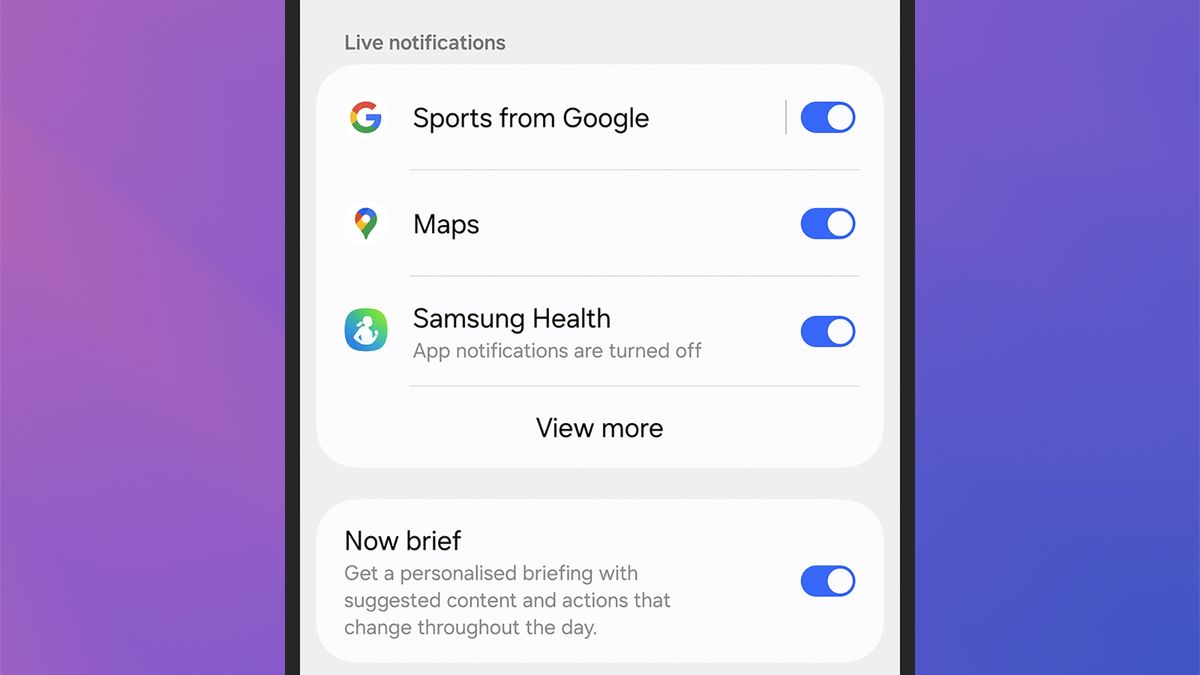The width and height of the screenshot is (1200, 675).
Task: Open Sports from Google live notification settings
Action: pos(530,118)
